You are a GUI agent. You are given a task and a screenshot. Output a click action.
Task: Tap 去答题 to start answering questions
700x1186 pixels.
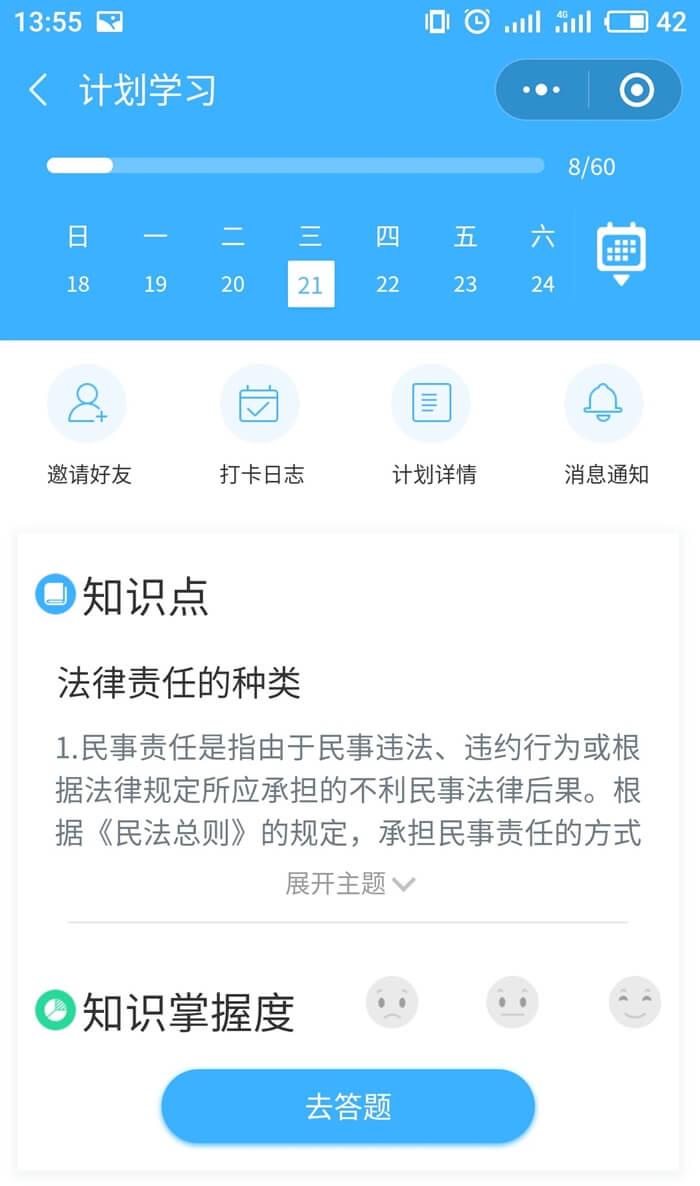(x=348, y=1107)
